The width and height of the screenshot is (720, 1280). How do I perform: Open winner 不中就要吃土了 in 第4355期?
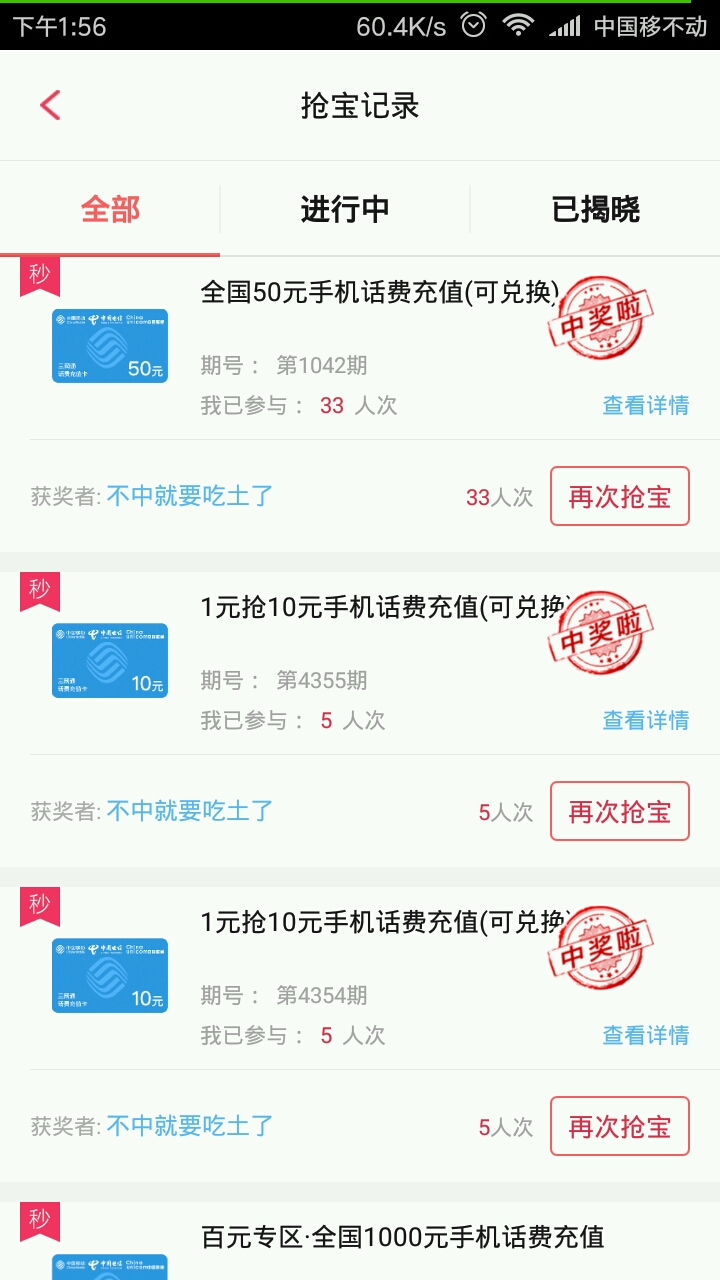(x=190, y=811)
